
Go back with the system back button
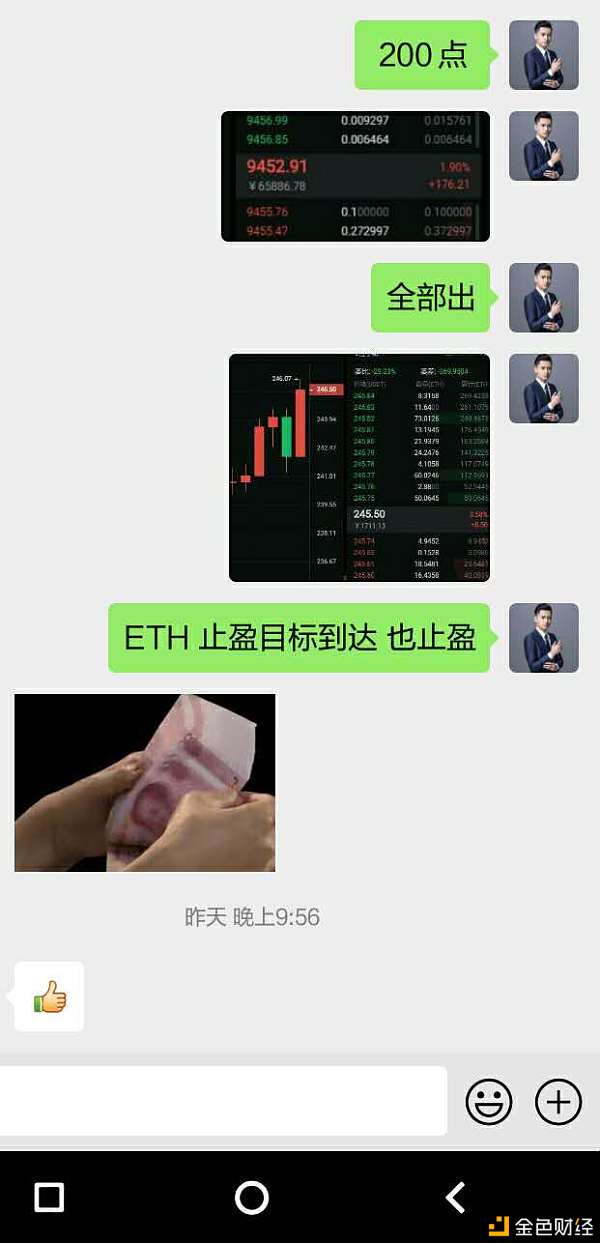[454, 1197]
